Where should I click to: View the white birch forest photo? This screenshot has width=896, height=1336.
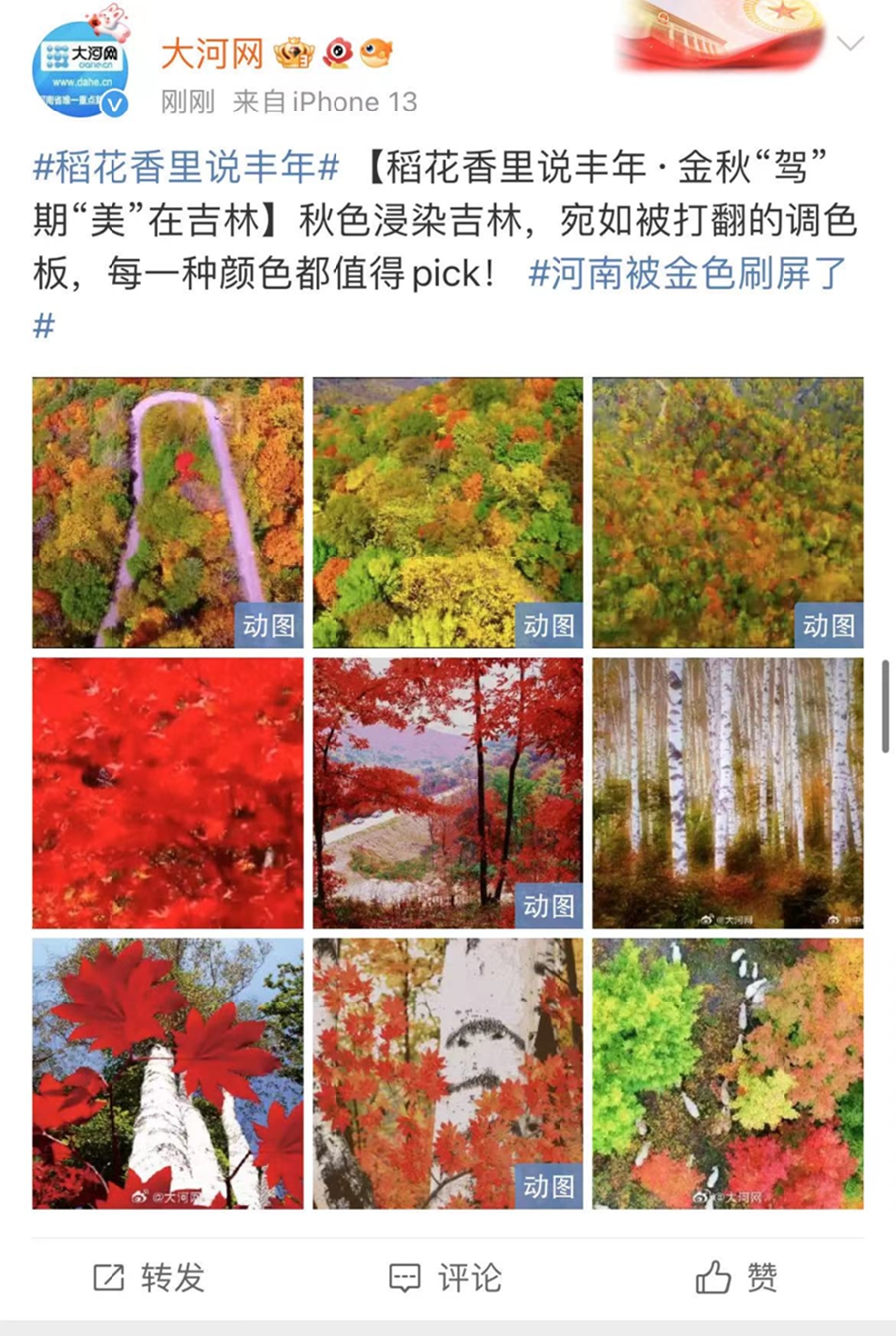728,792
